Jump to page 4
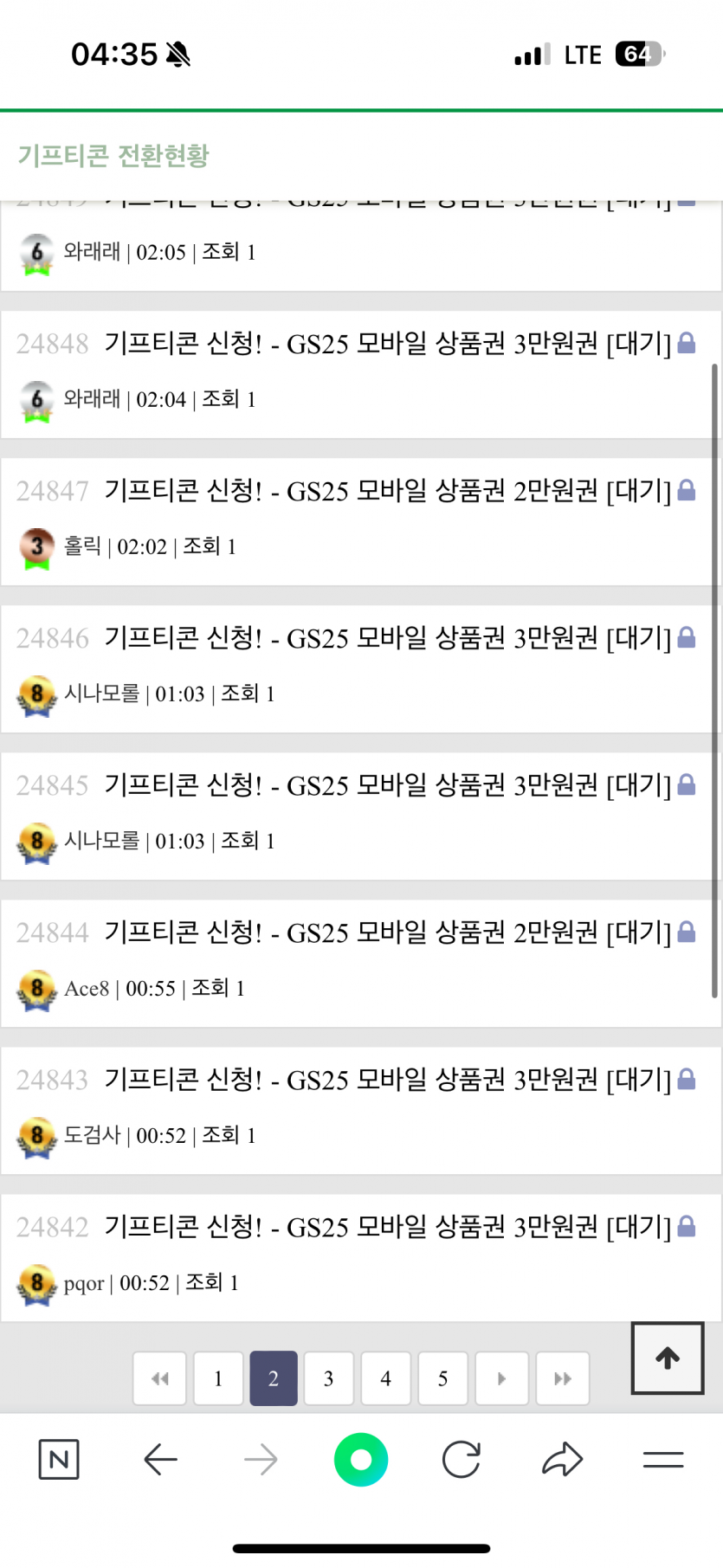The width and height of the screenshot is (723, 1568). point(385,1378)
